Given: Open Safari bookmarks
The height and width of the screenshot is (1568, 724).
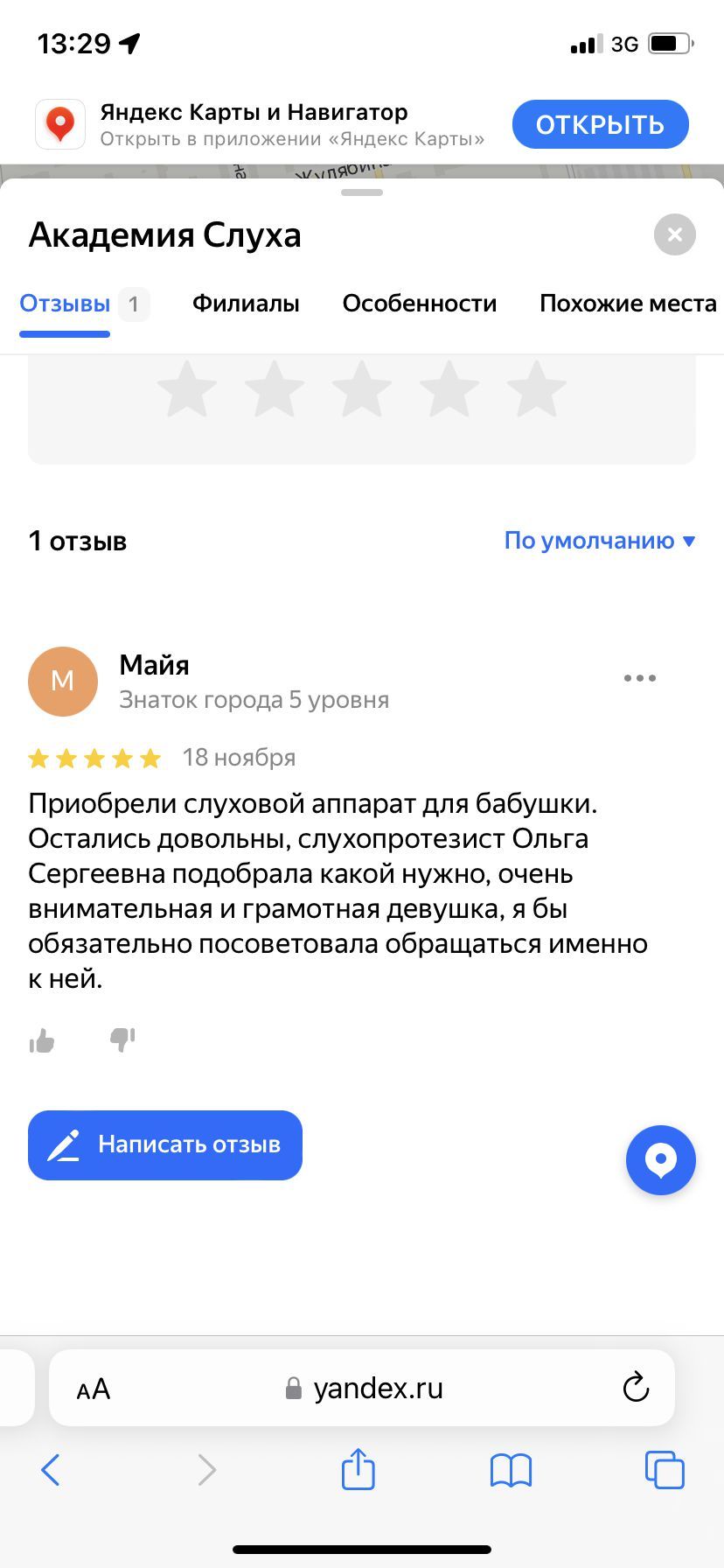Looking at the screenshot, I should click(x=511, y=1470).
